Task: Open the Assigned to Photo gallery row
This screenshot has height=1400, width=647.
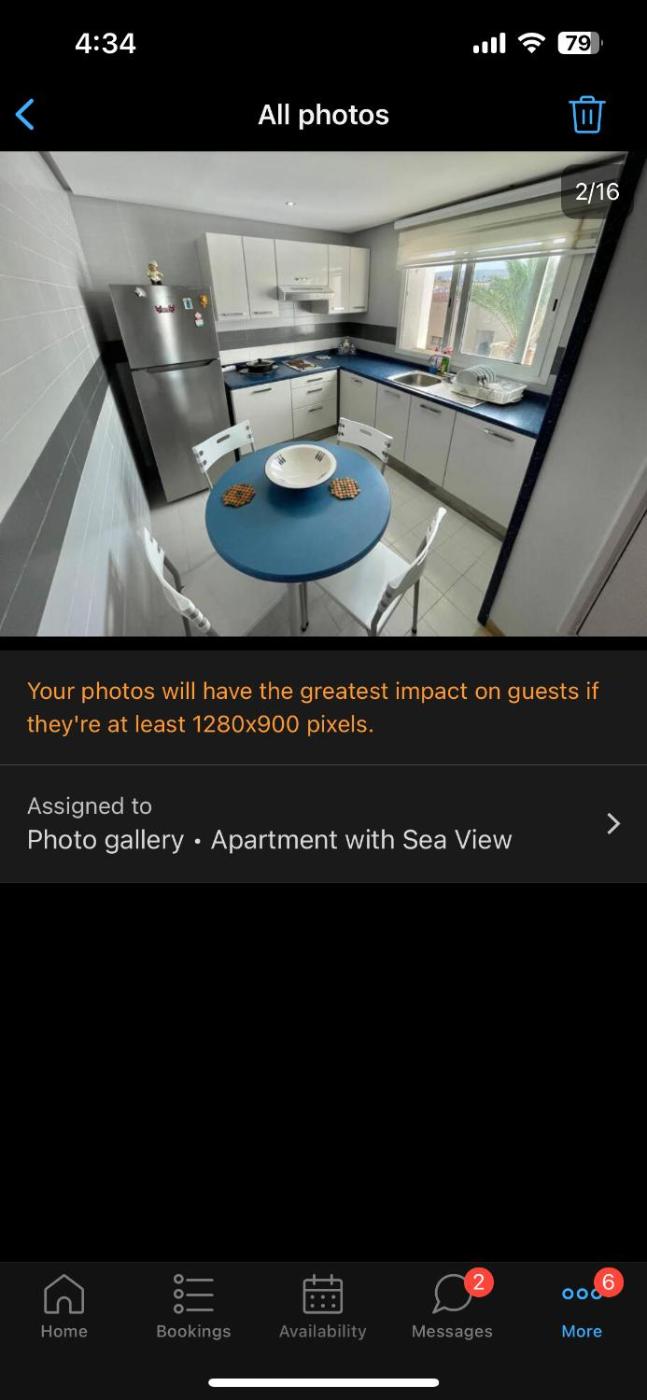Action: point(323,824)
